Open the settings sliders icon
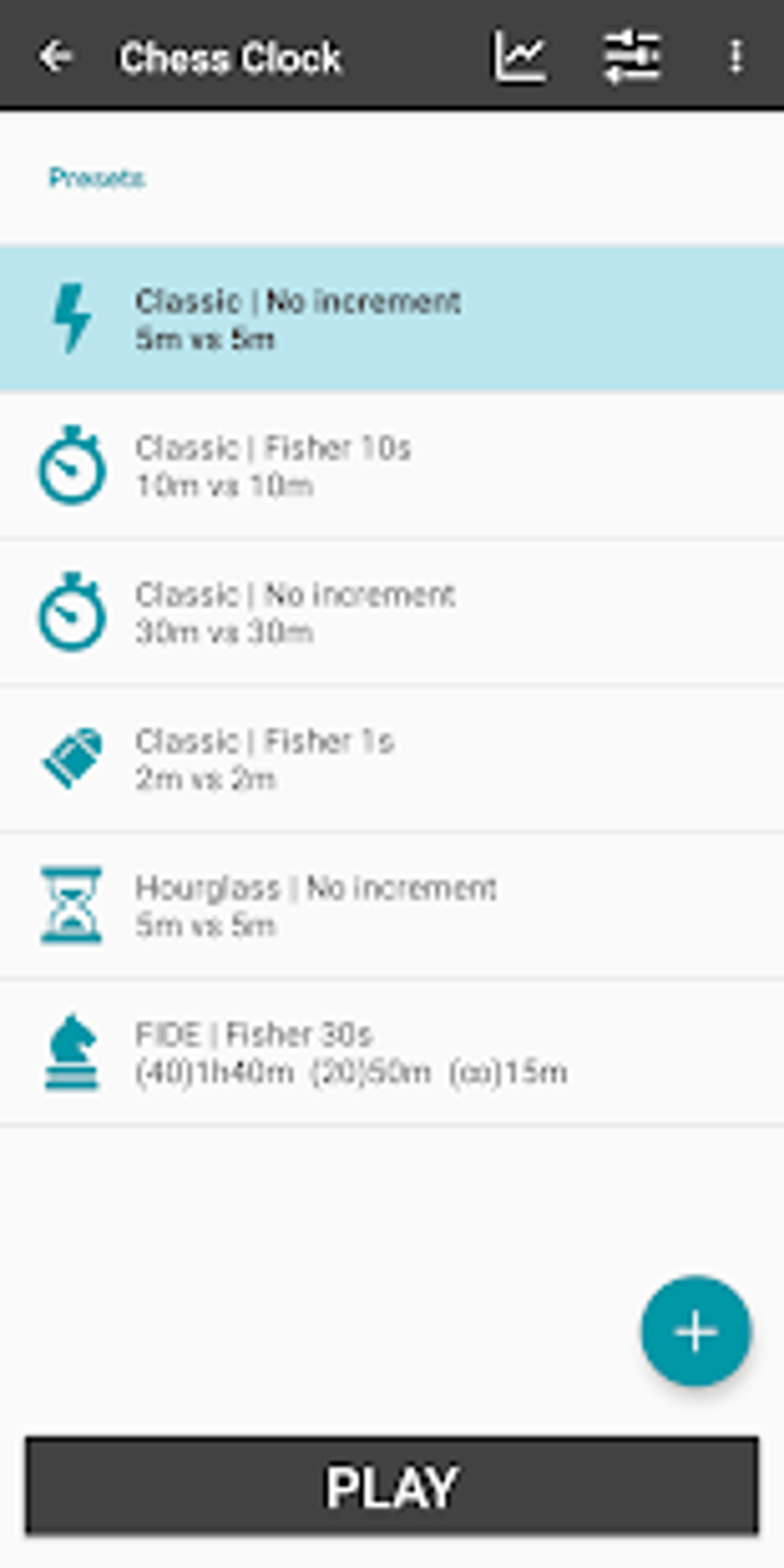The width and height of the screenshot is (784, 1568). [632, 57]
